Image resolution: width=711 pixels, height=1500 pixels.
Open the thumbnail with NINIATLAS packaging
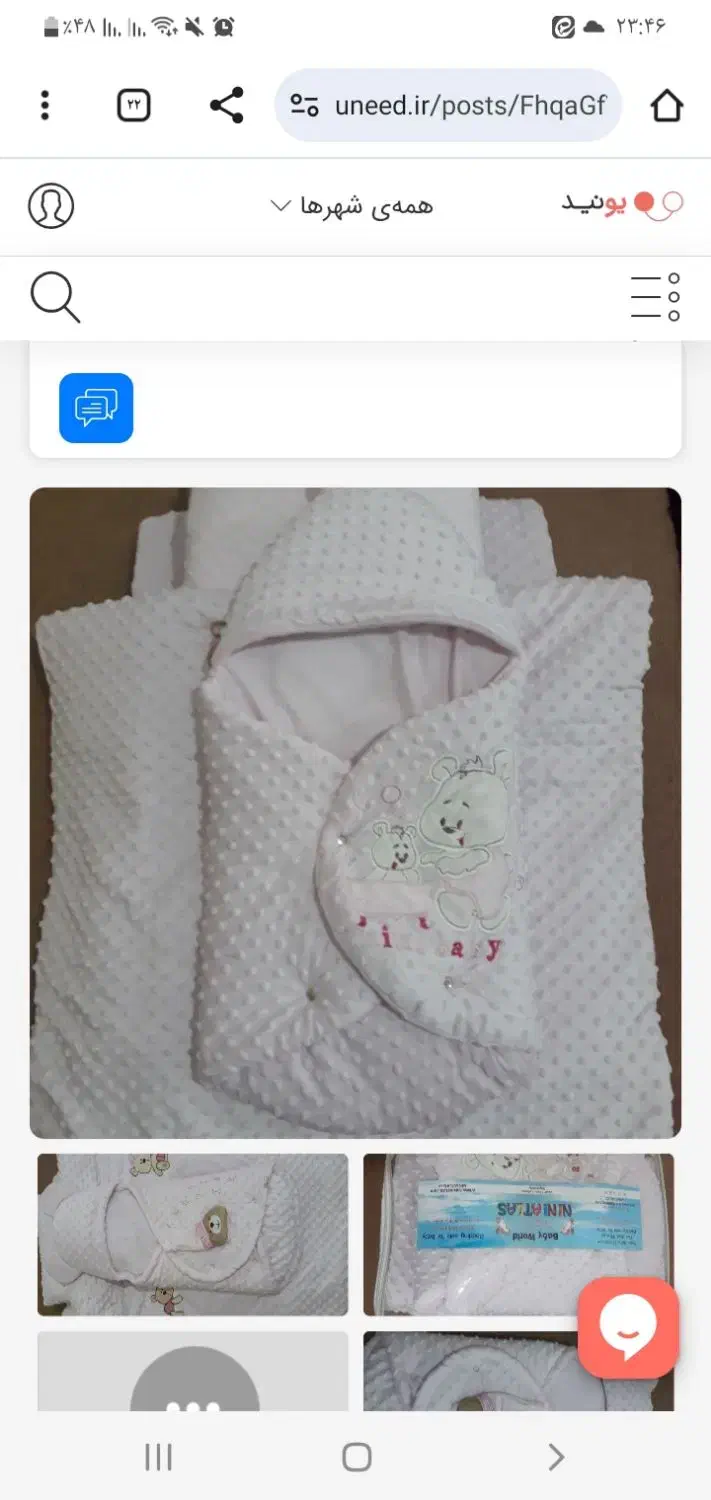pyautogui.click(x=518, y=1234)
